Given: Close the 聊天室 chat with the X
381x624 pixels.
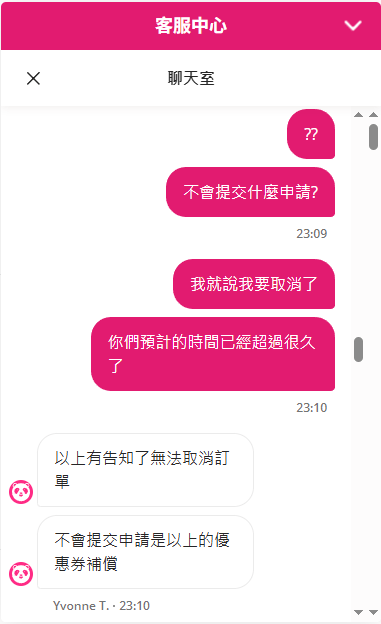Looking at the screenshot, I should (33, 78).
